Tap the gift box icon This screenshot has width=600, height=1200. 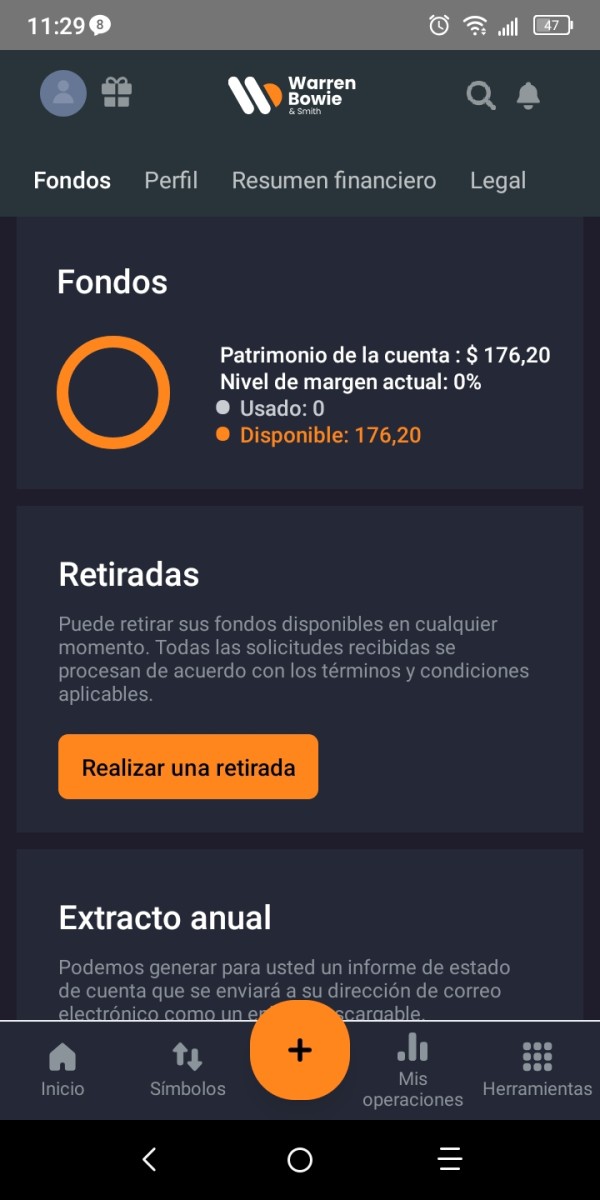[x=117, y=93]
